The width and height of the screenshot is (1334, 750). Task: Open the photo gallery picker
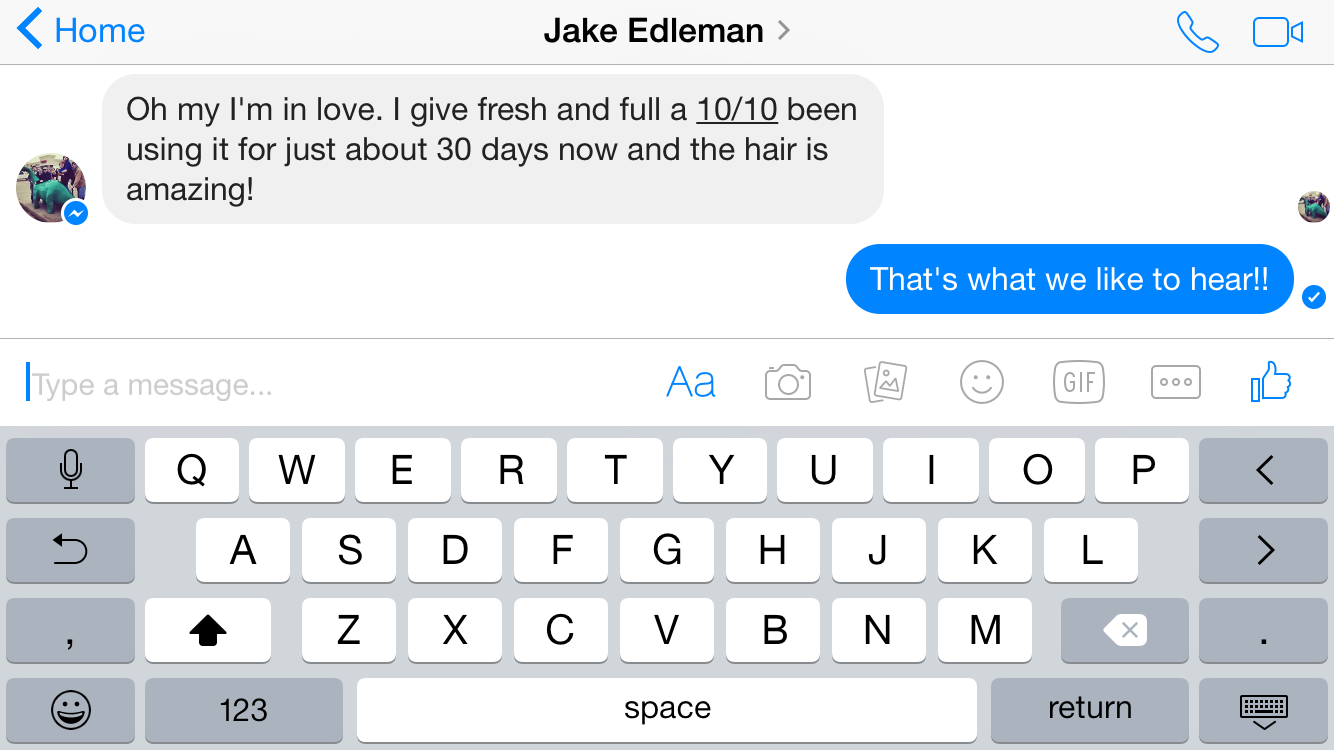[x=885, y=382]
